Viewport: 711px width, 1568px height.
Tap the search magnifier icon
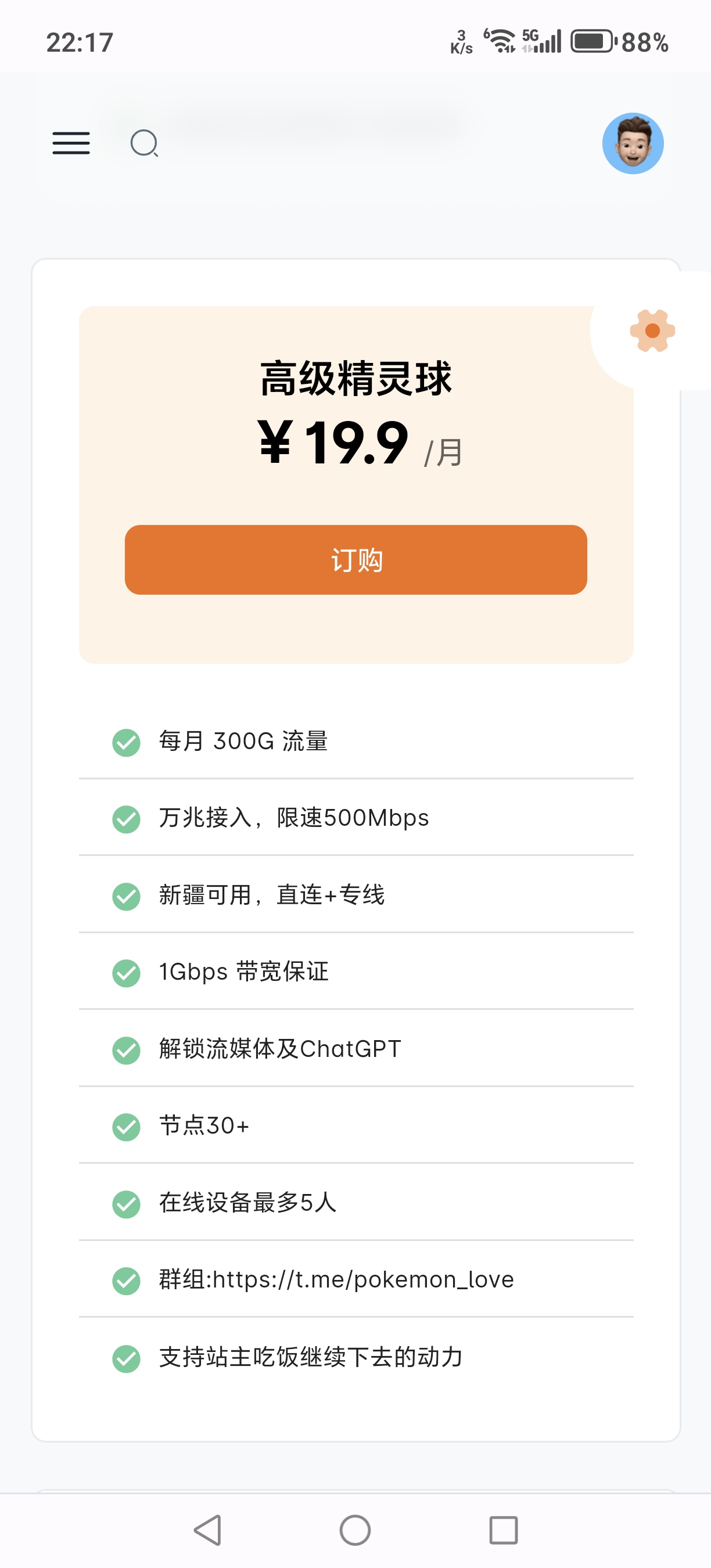pos(145,143)
